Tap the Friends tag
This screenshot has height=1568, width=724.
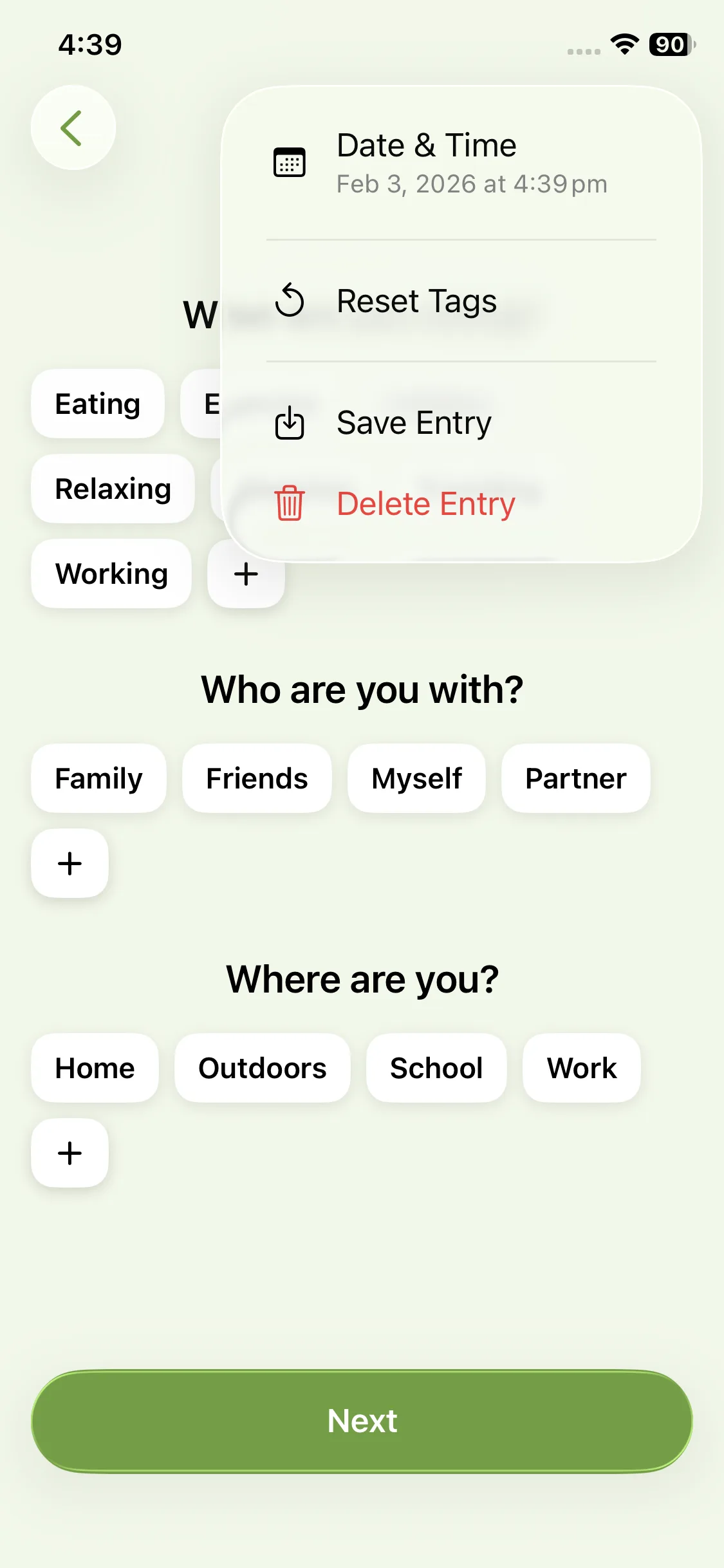pos(257,779)
